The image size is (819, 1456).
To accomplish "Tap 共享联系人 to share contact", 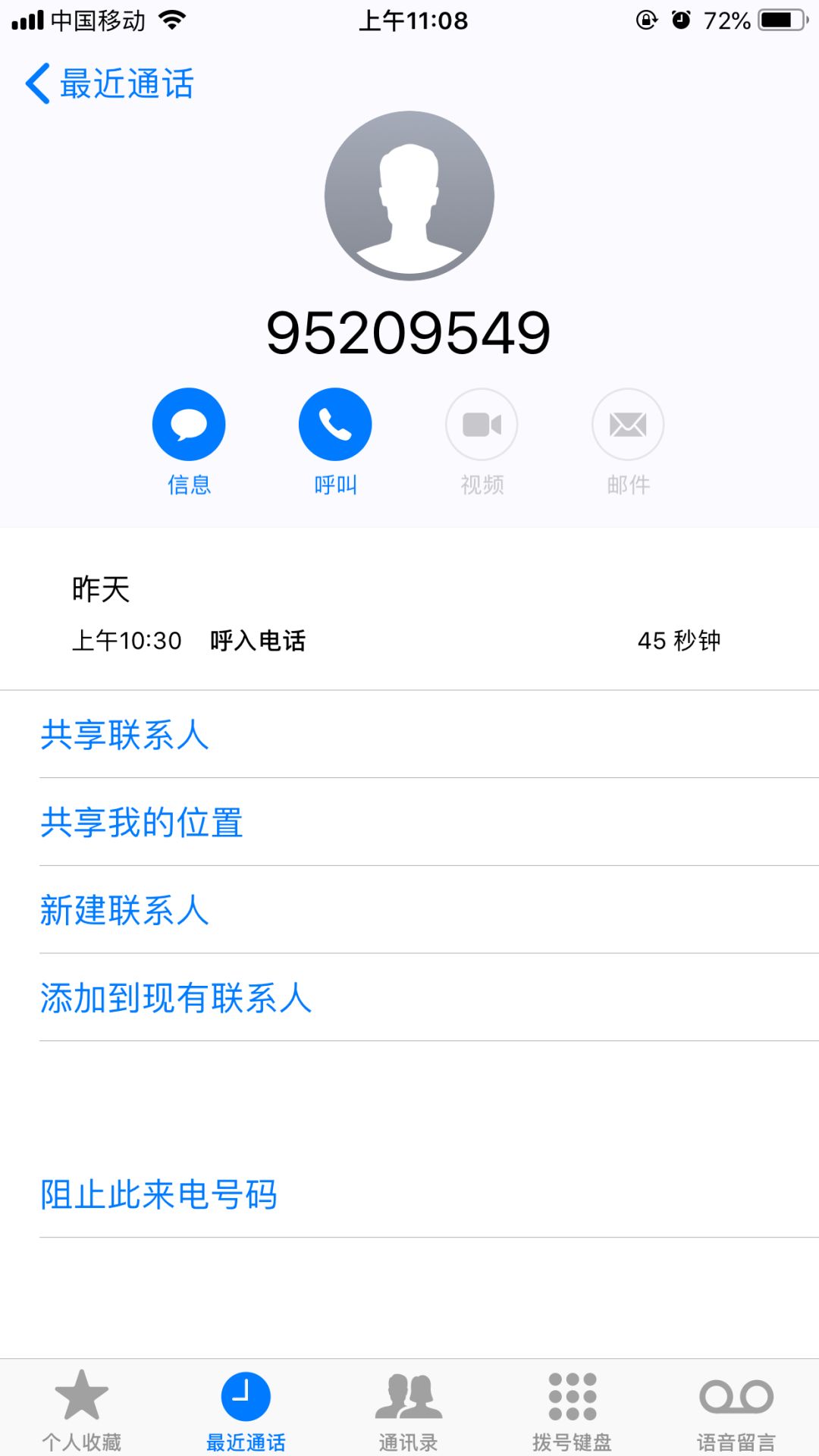I will pyautogui.click(x=125, y=734).
